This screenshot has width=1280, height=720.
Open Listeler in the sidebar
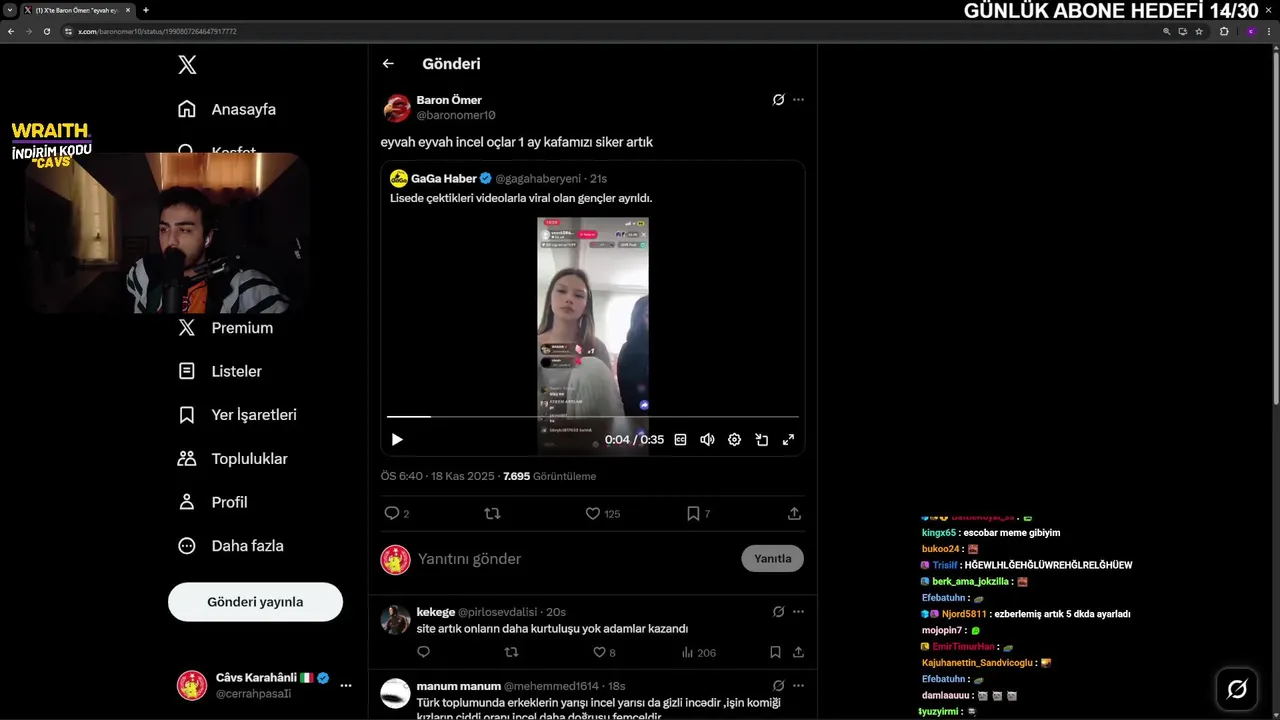click(220, 371)
